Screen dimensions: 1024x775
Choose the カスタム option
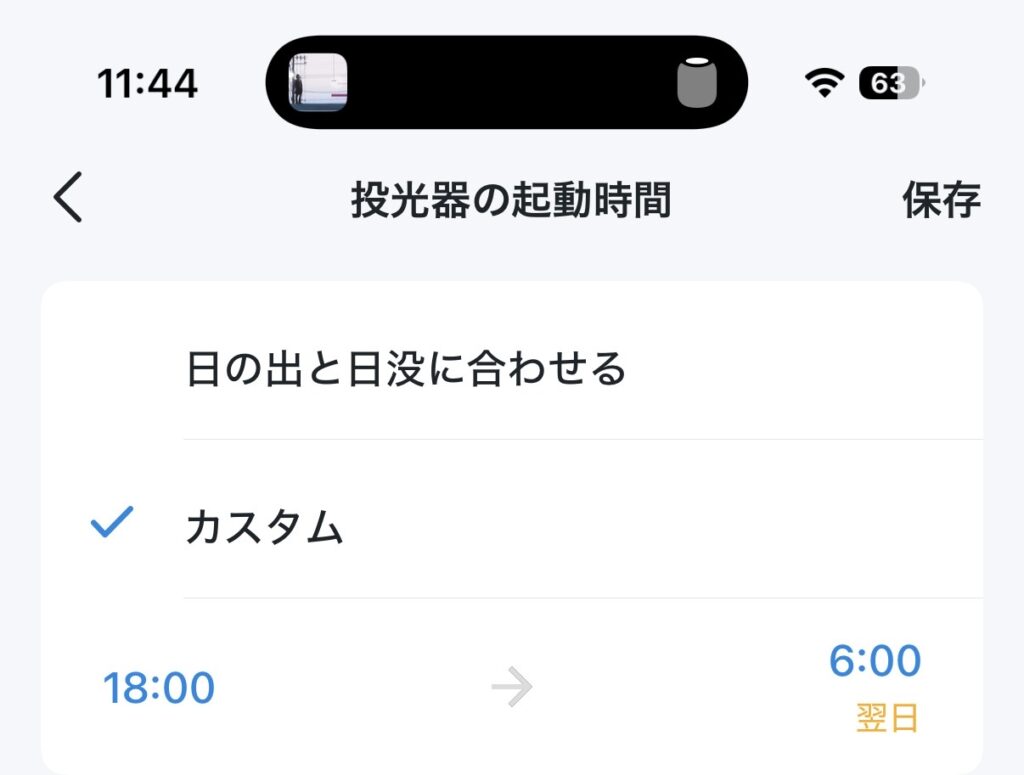pyautogui.click(x=264, y=527)
